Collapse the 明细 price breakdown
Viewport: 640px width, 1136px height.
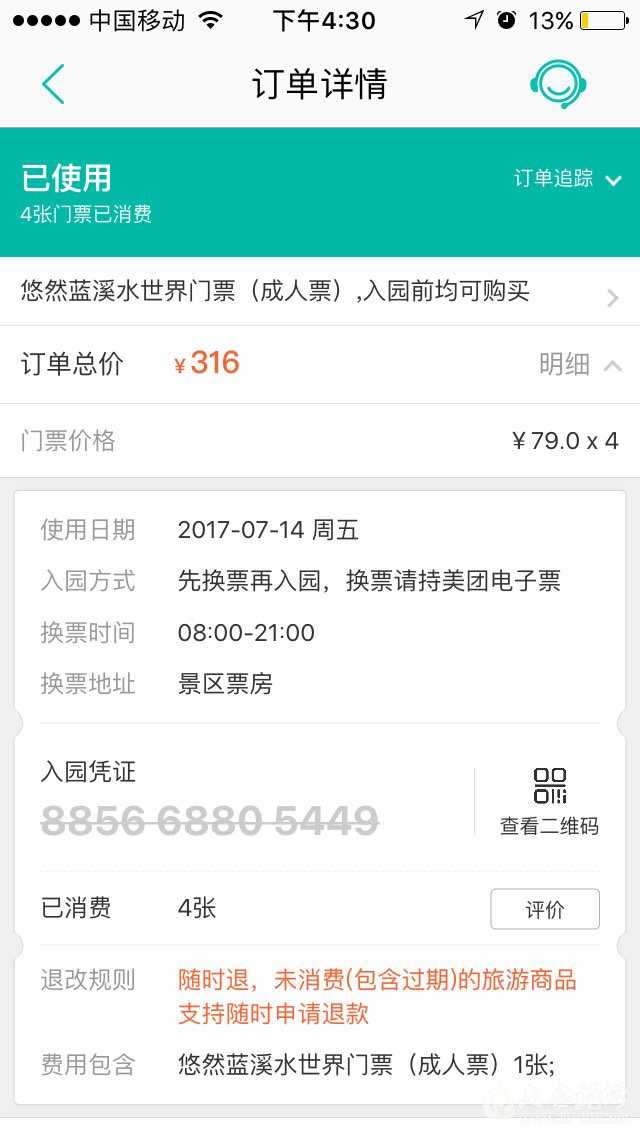point(580,365)
